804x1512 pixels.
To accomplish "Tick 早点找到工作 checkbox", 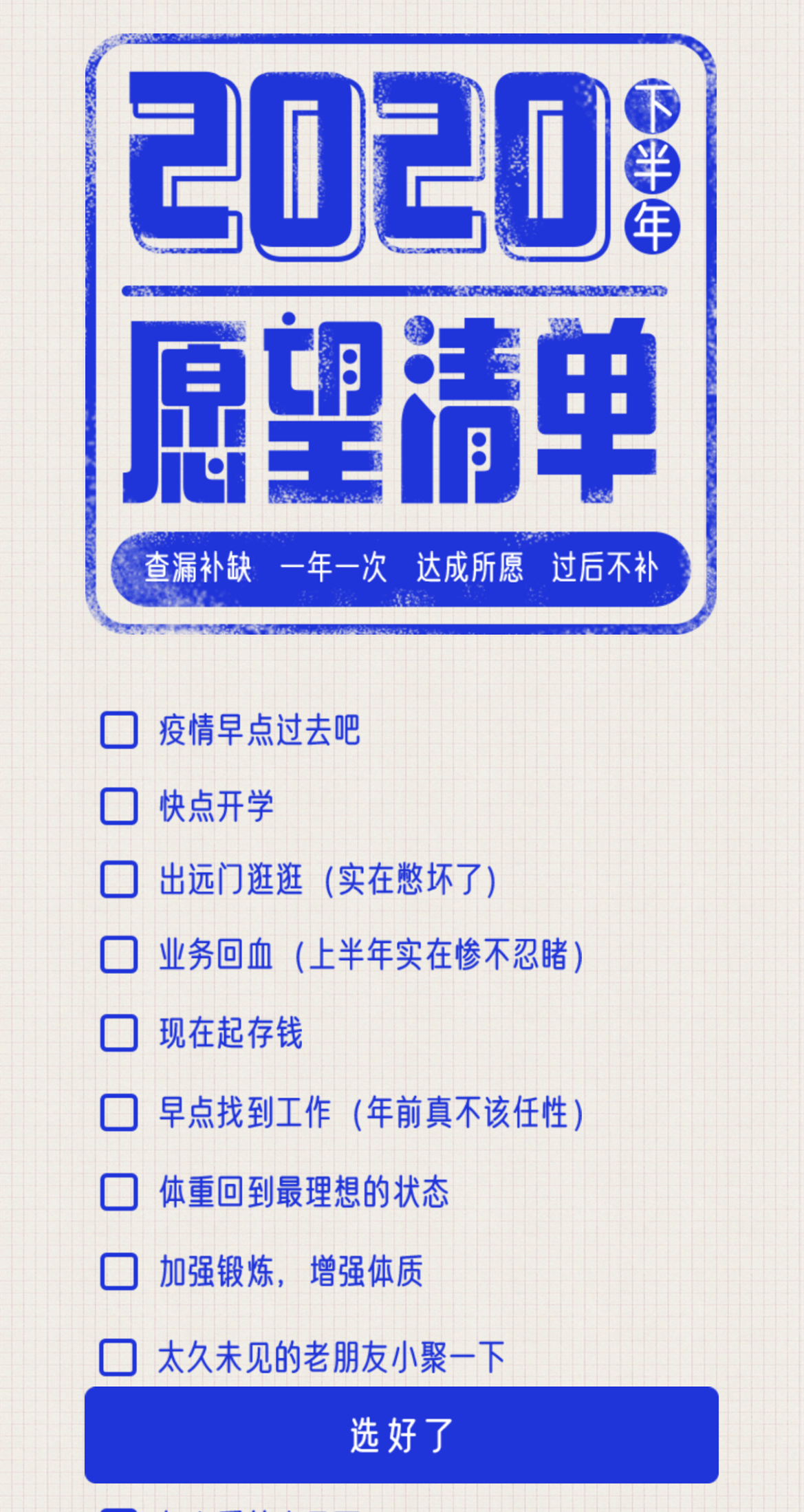I will point(119,1112).
